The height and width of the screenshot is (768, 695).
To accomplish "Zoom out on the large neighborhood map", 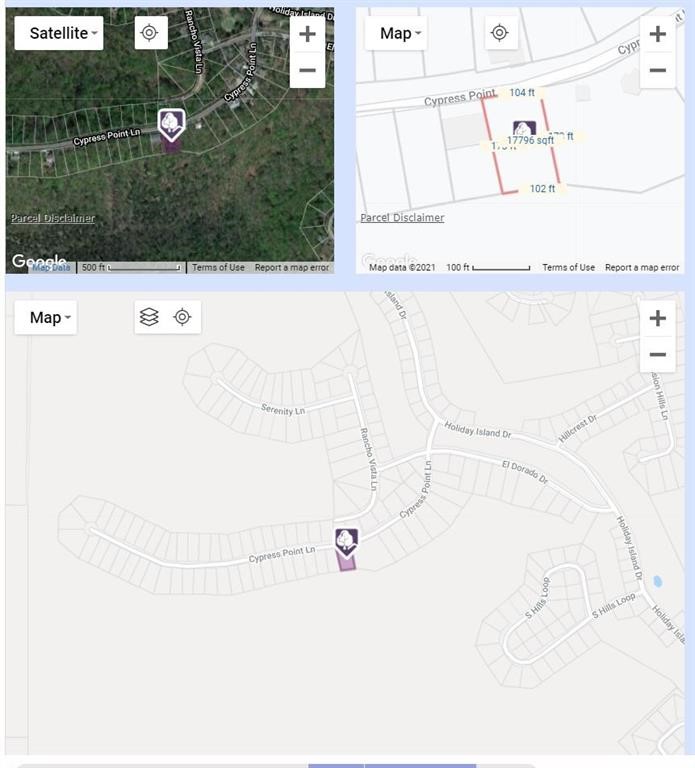I will pyautogui.click(x=657, y=354).
